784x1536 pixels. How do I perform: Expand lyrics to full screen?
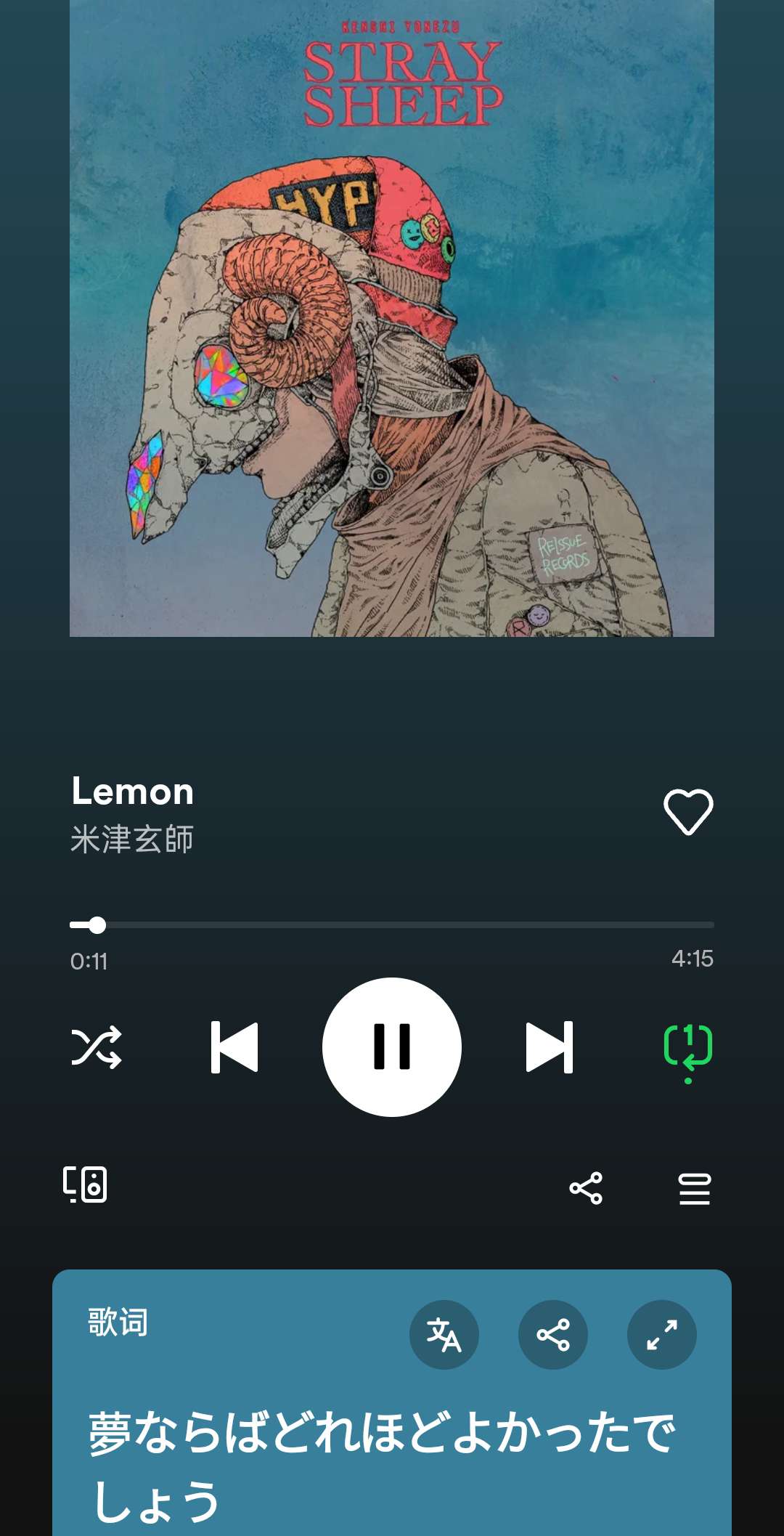tap(662, 1335)
